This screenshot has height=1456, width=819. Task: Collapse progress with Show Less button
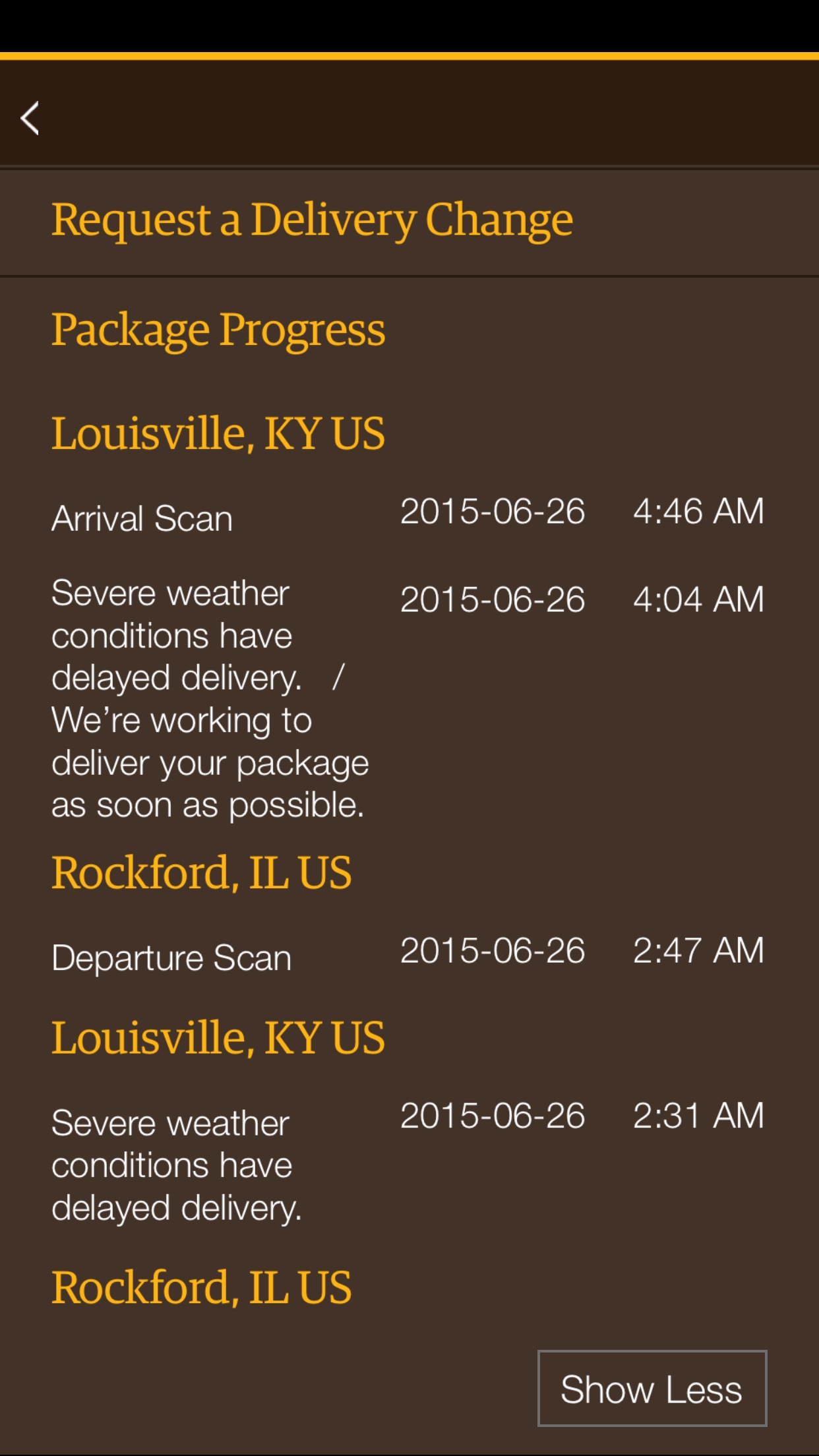[652, 1388]
